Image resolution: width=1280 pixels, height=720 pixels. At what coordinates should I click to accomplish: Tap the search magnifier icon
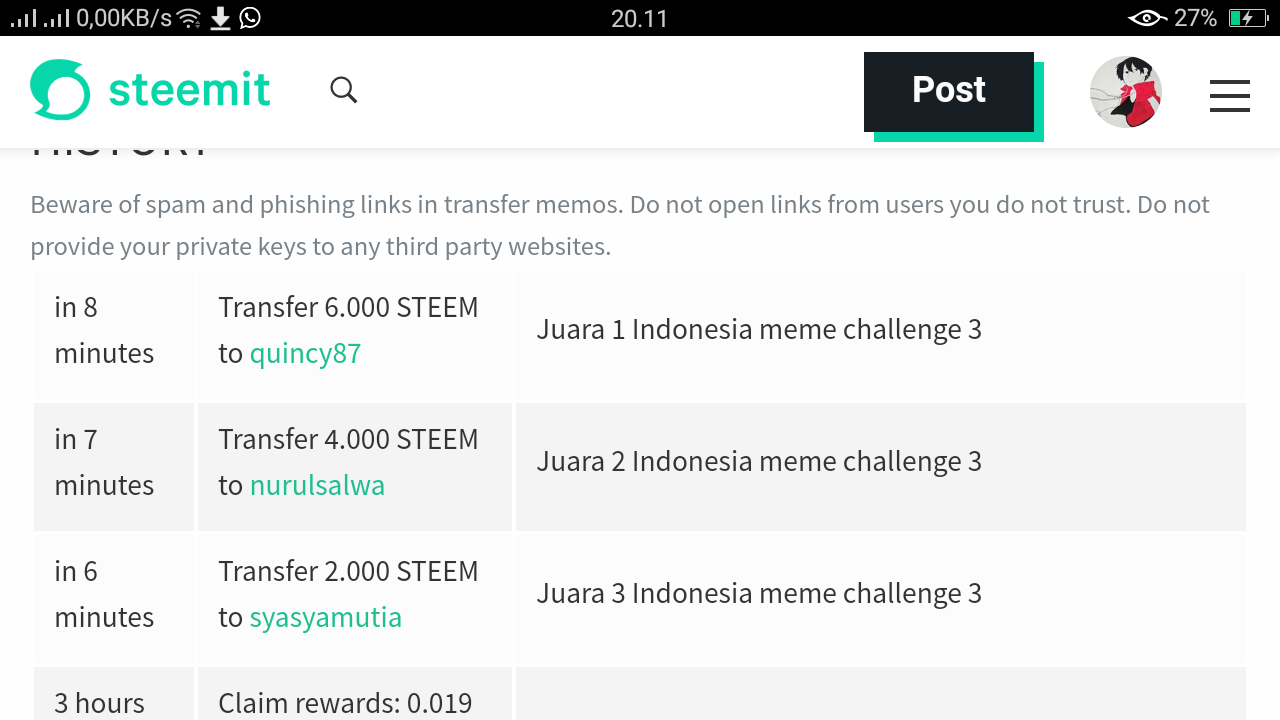click(343, 90)
